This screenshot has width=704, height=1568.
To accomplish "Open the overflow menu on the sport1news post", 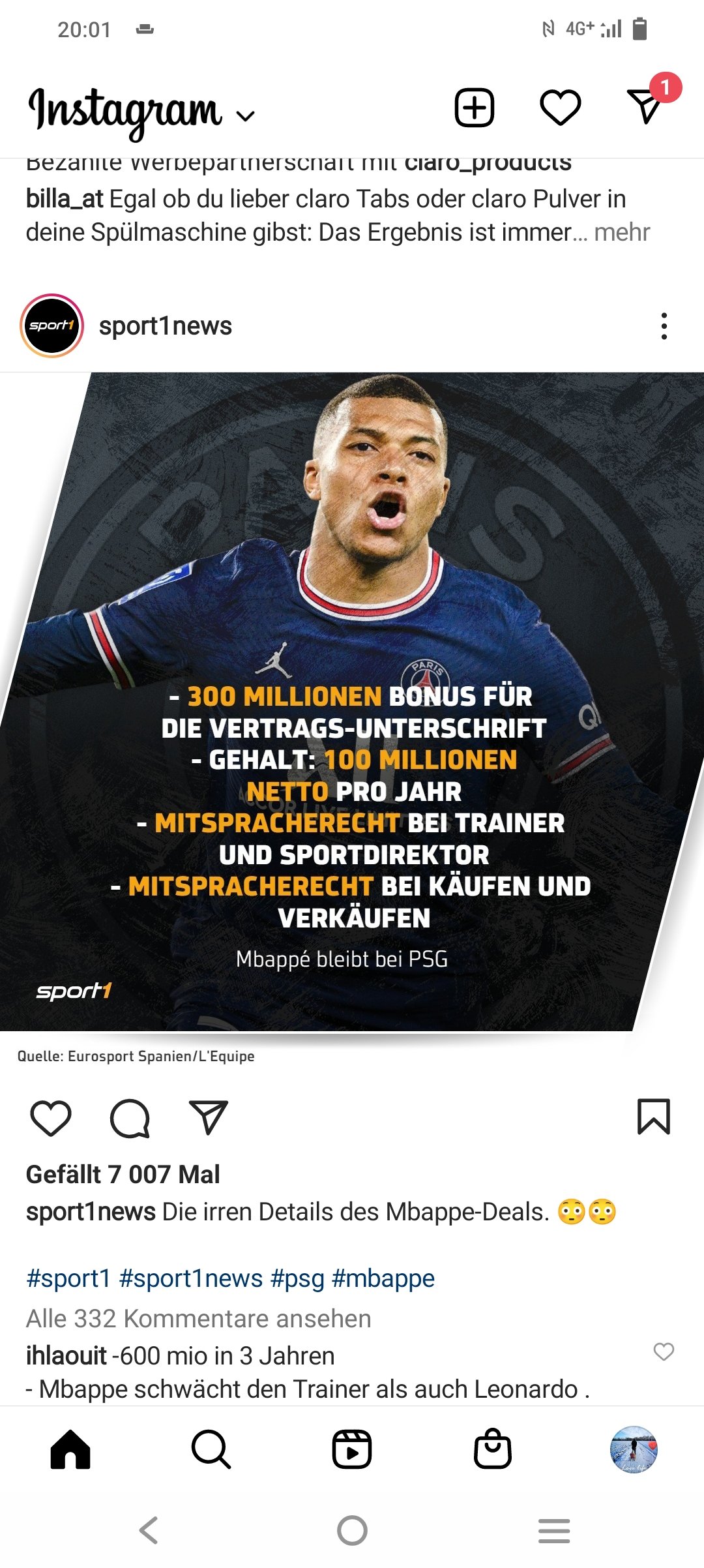I will (664, 326).
